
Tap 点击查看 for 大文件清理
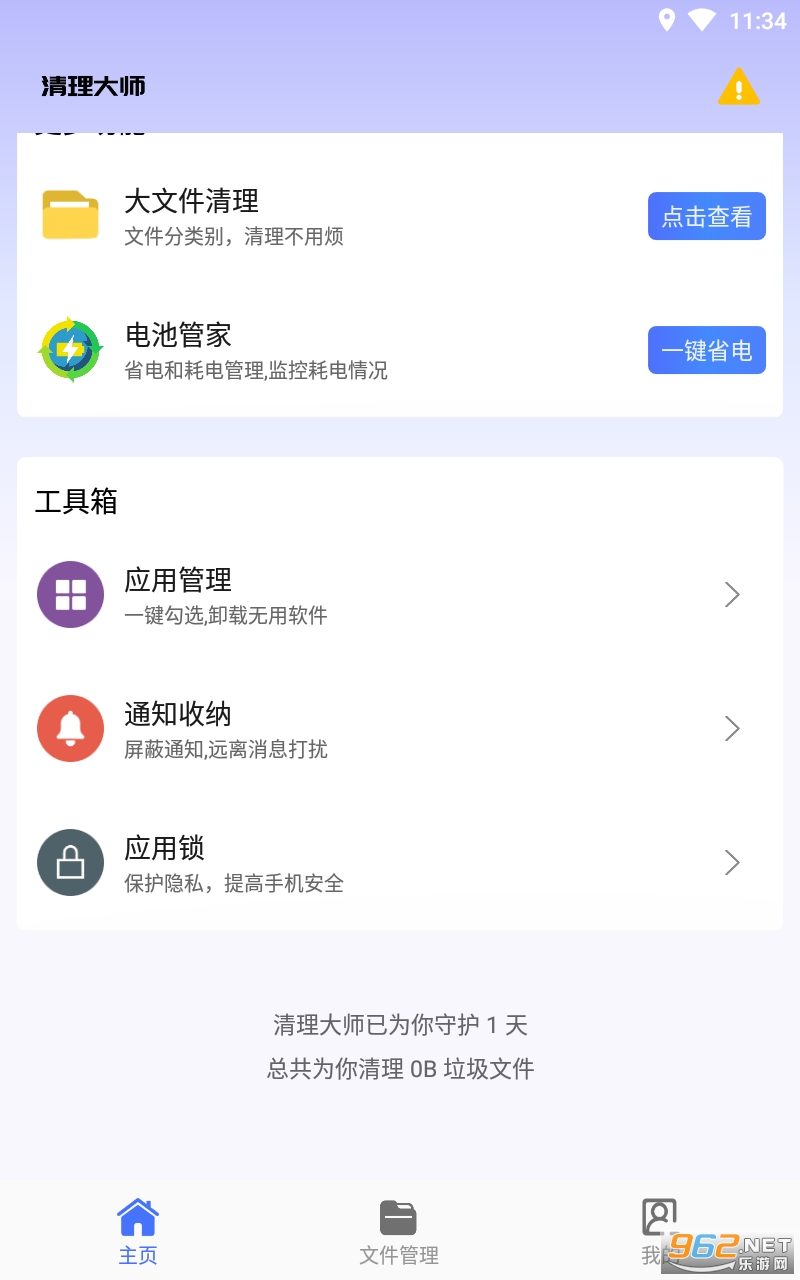[x=706, y=216]
